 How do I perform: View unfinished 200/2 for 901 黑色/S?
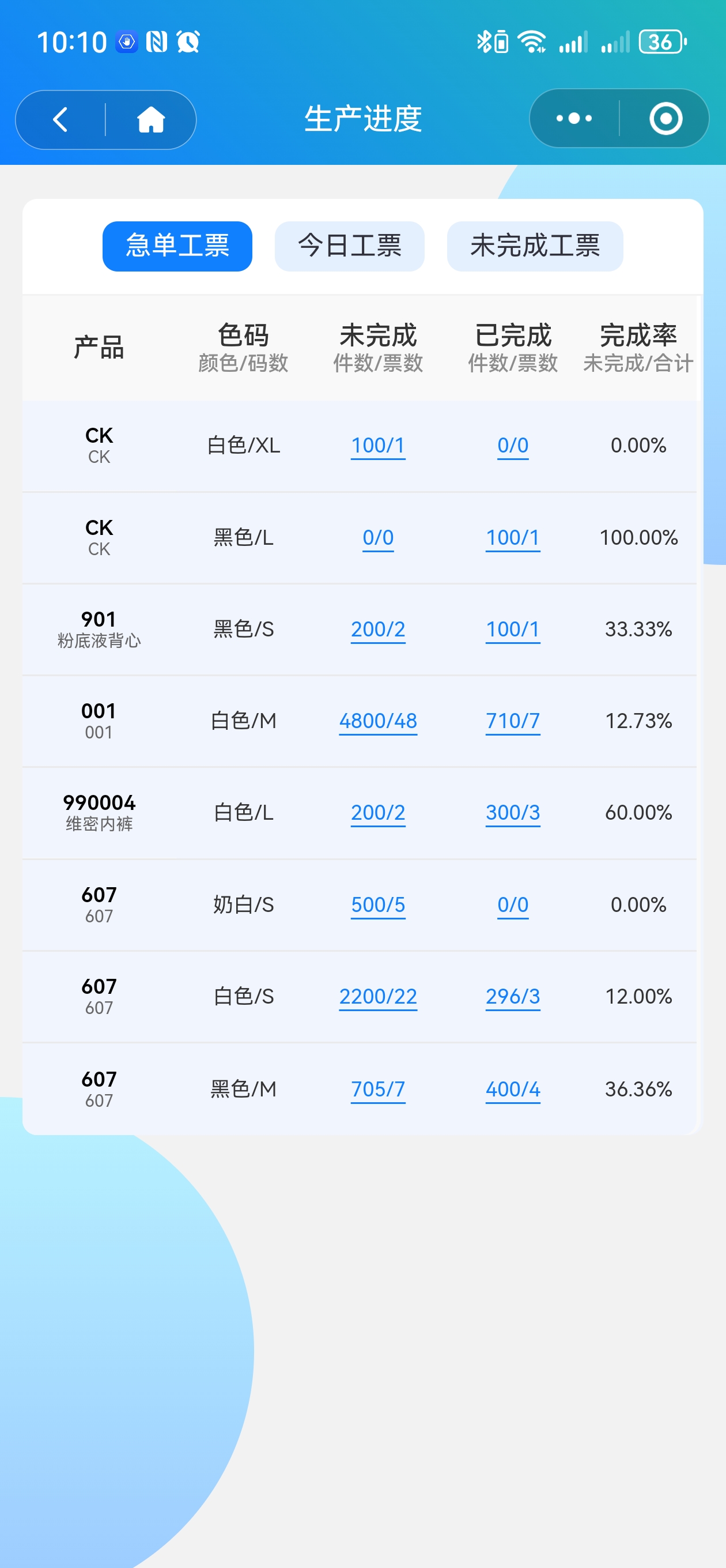tap(378, 629)
